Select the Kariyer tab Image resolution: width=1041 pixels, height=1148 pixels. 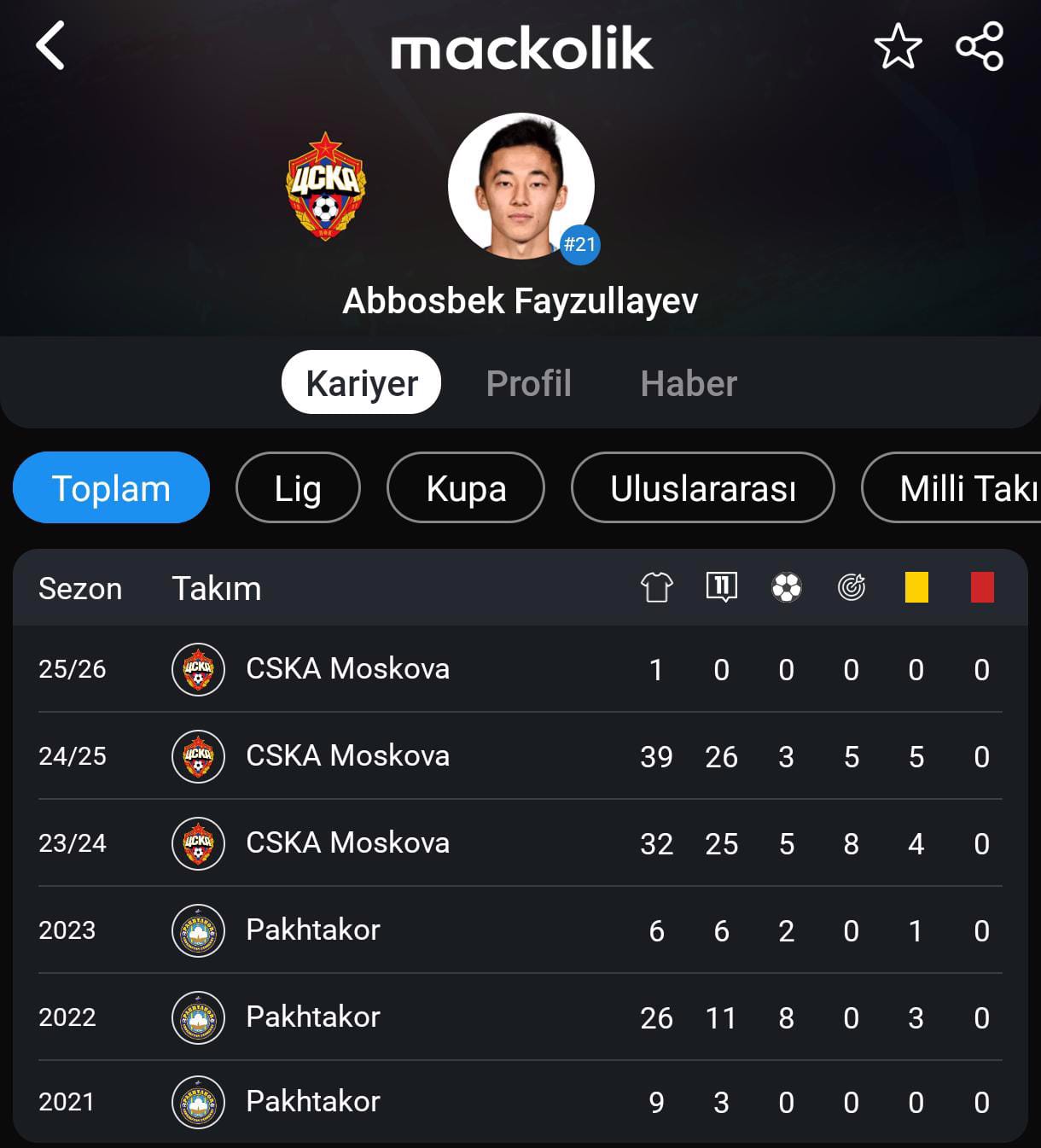pyautogui.click(x=361, y=383)
